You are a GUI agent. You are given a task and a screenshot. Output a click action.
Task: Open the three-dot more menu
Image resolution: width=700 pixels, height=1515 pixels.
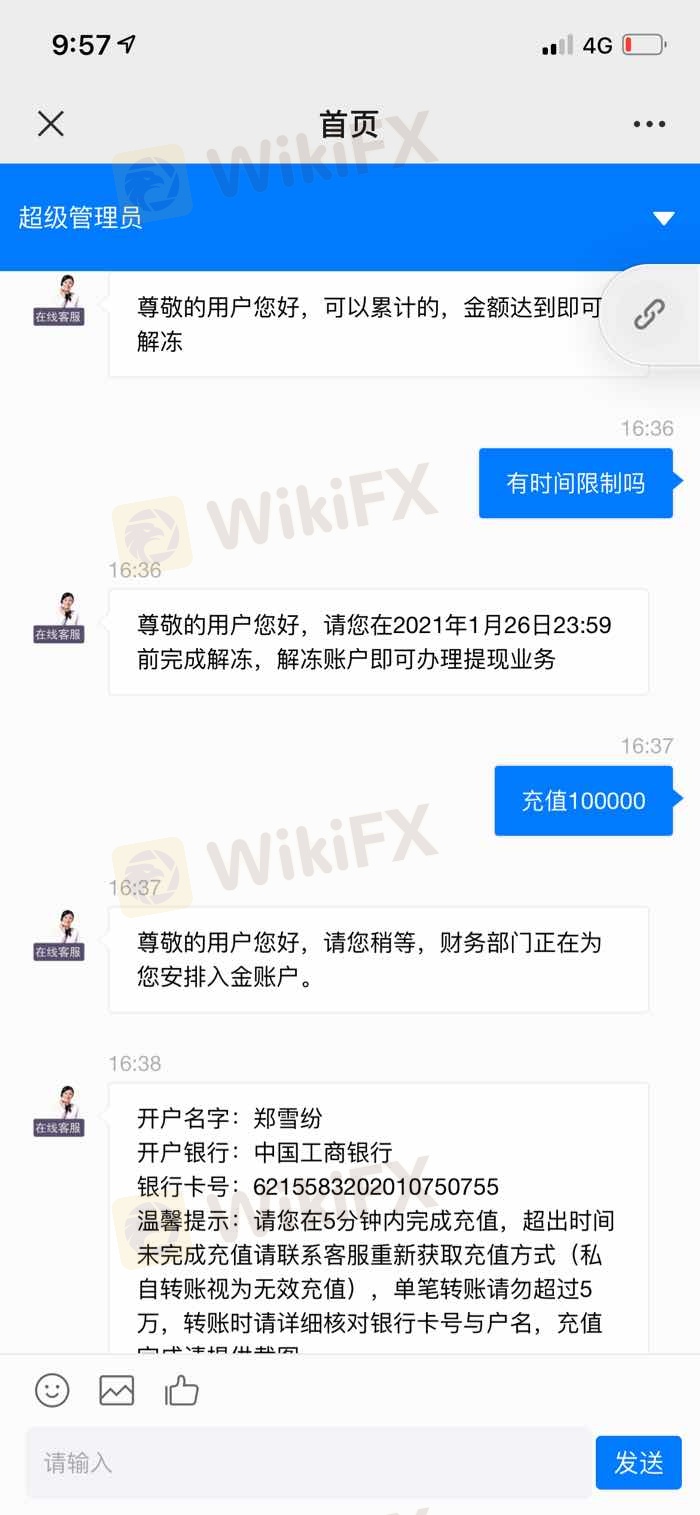point(649,125)
